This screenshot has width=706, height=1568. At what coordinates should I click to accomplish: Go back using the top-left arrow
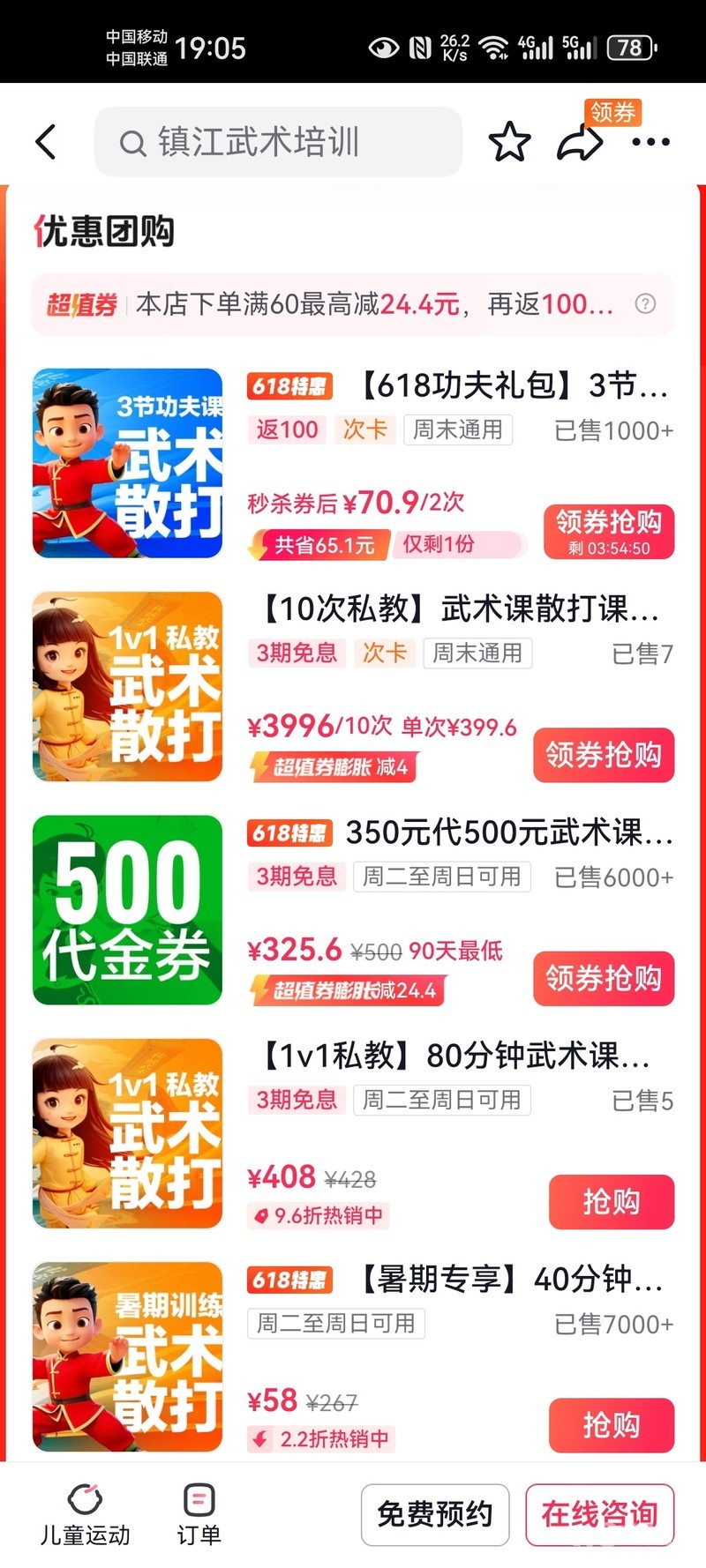pos(46,142)
